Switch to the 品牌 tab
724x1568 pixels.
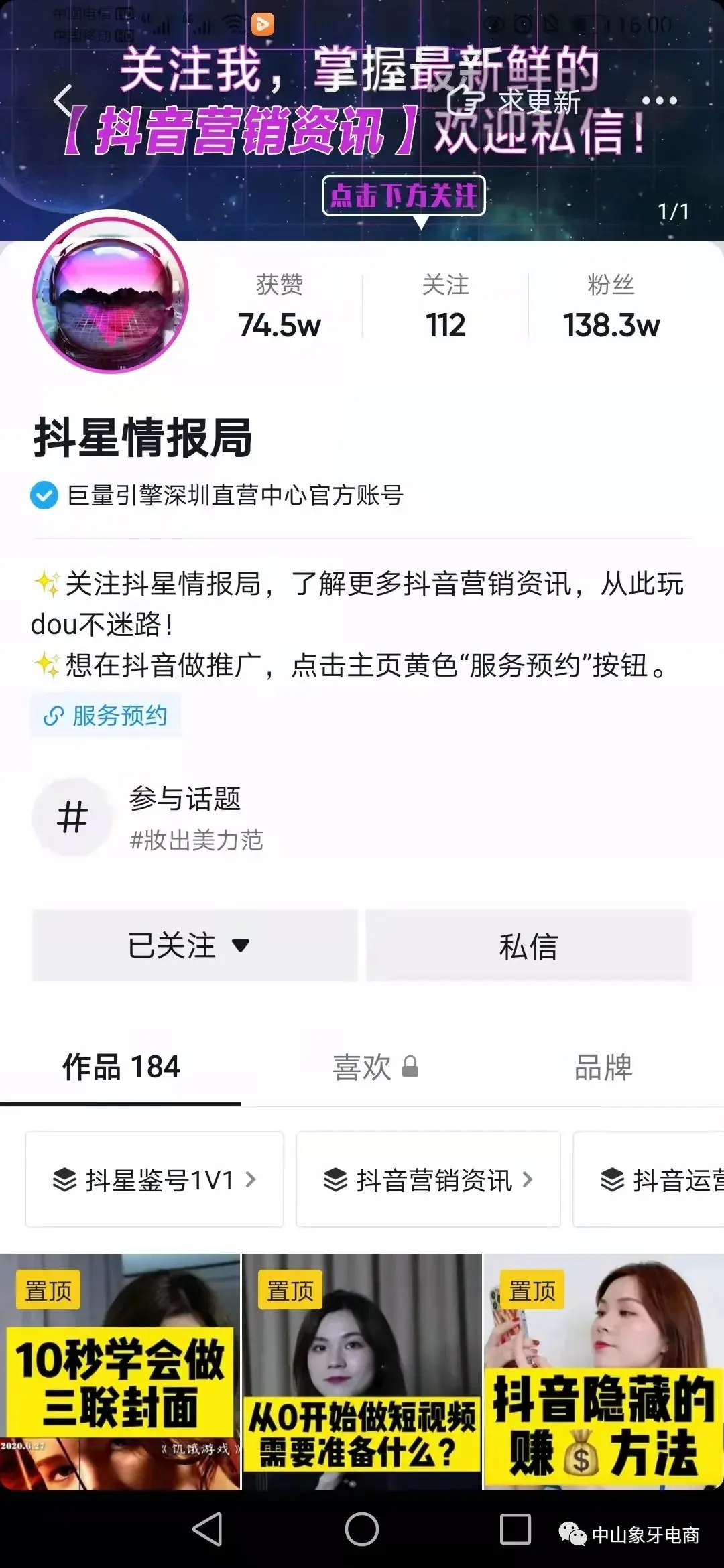click(x=603, y=1067)
